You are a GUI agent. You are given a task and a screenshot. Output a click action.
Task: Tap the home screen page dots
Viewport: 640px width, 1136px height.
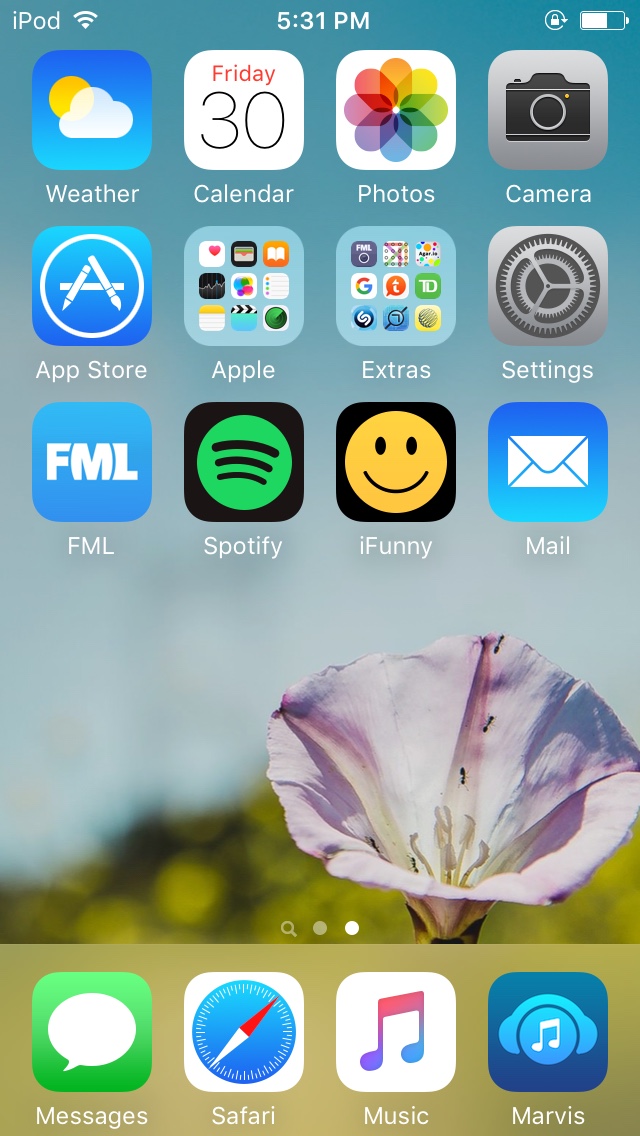tap(320, 928)
